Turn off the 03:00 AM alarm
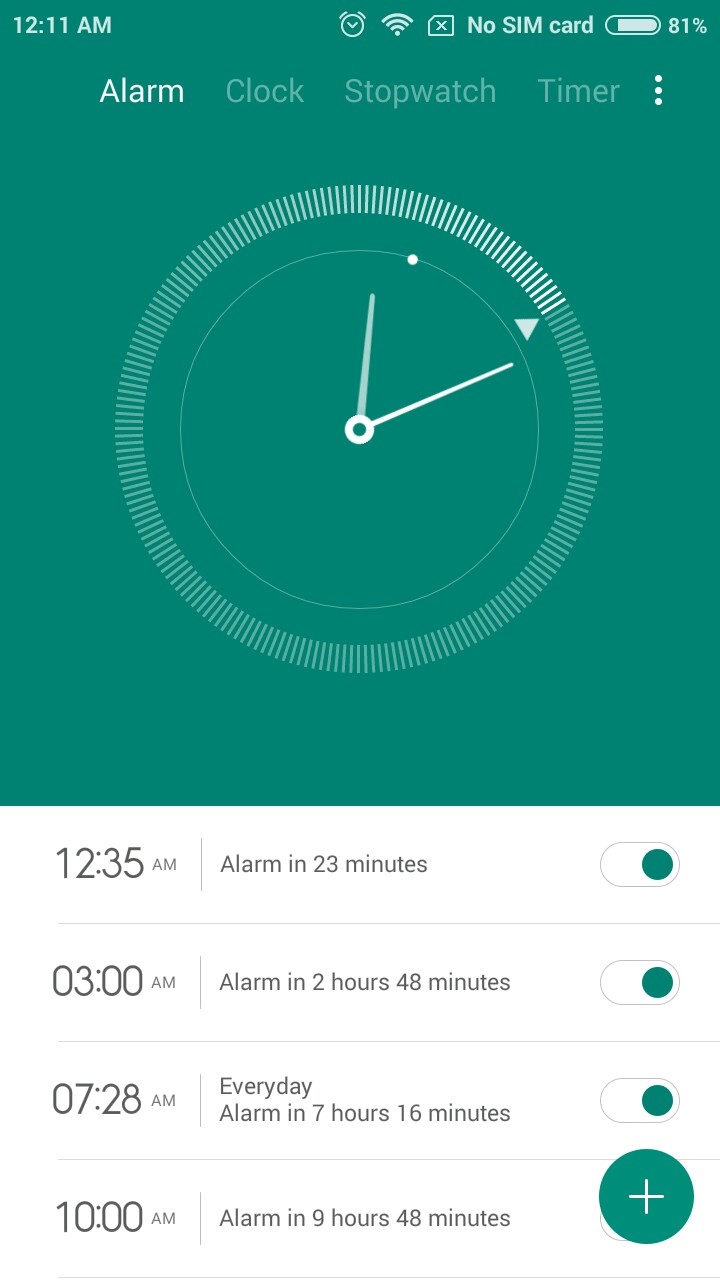Image resolution: width=720 pixels, height=1280 pixels. click(x=640, y=982)
